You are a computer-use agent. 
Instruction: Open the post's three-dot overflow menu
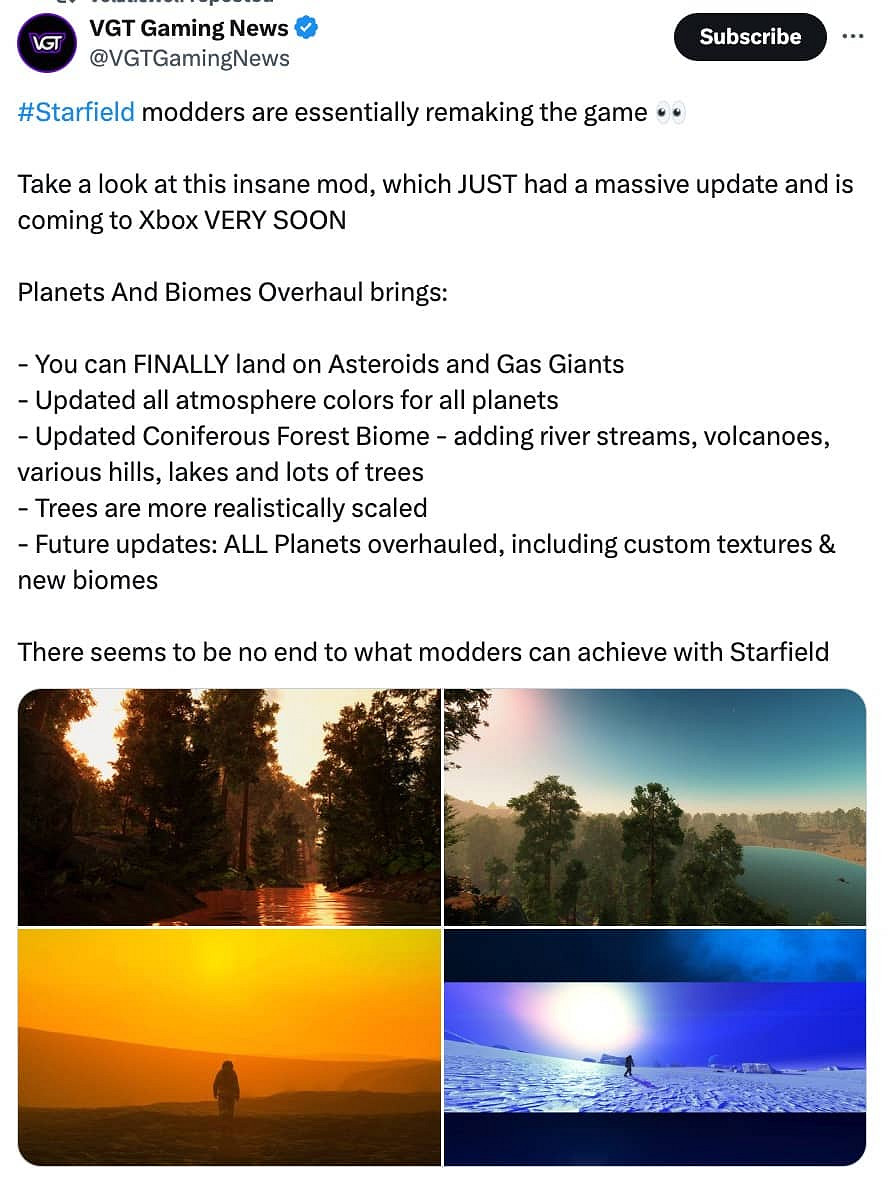tap(852, 37)
